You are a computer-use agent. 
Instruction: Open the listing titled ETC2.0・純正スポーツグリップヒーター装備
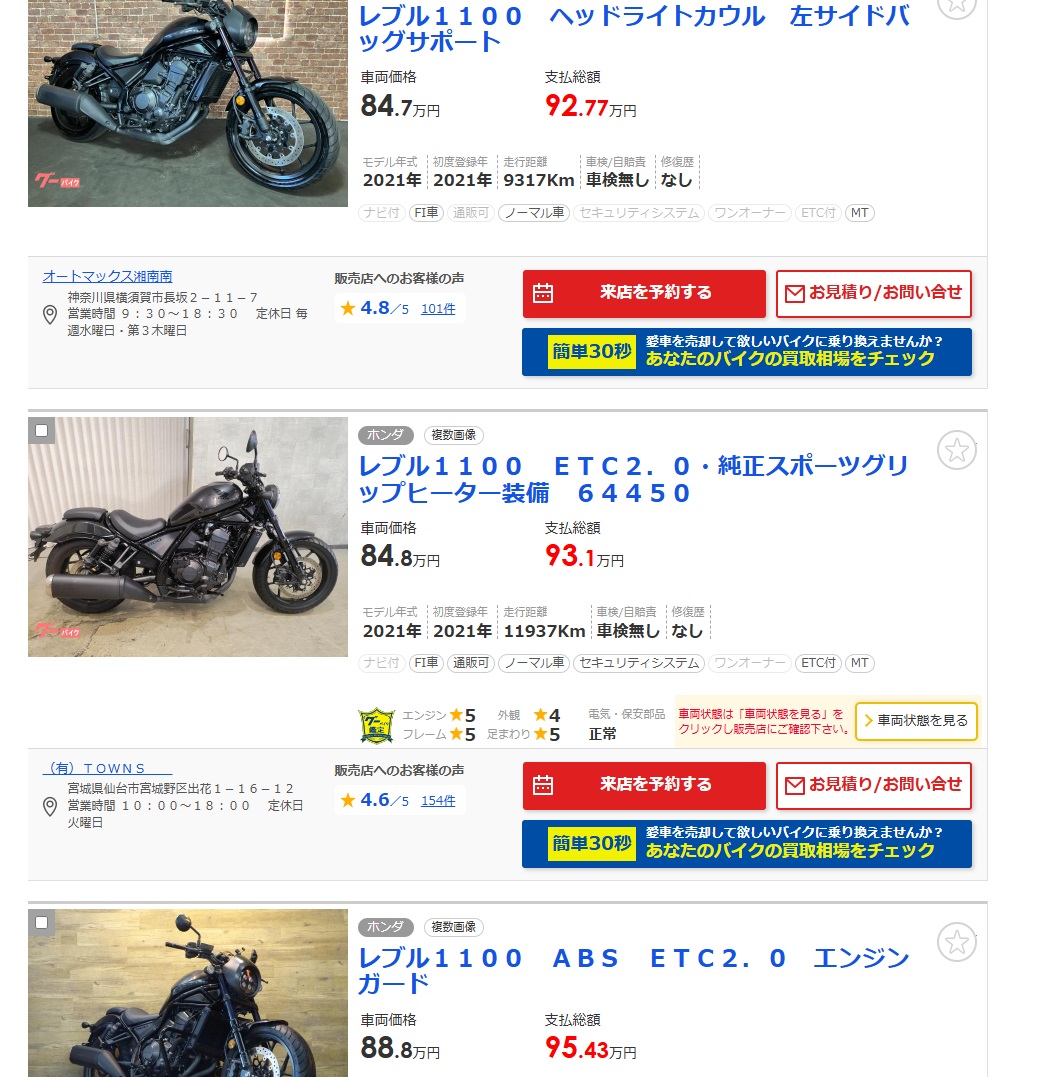(633, 479)
